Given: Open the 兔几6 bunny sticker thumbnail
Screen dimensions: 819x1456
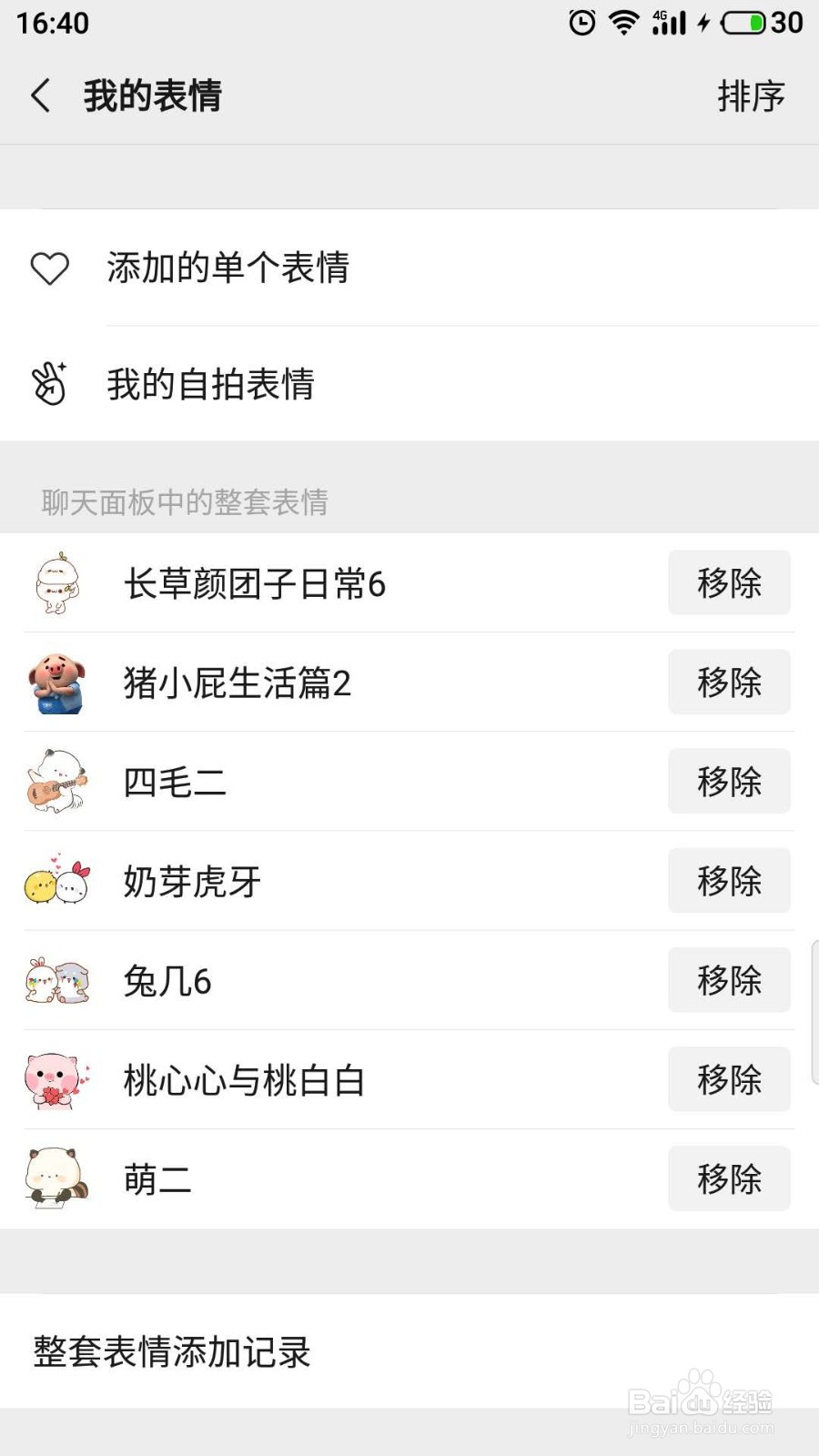Looking at the screenshot, I should (56, 980).
